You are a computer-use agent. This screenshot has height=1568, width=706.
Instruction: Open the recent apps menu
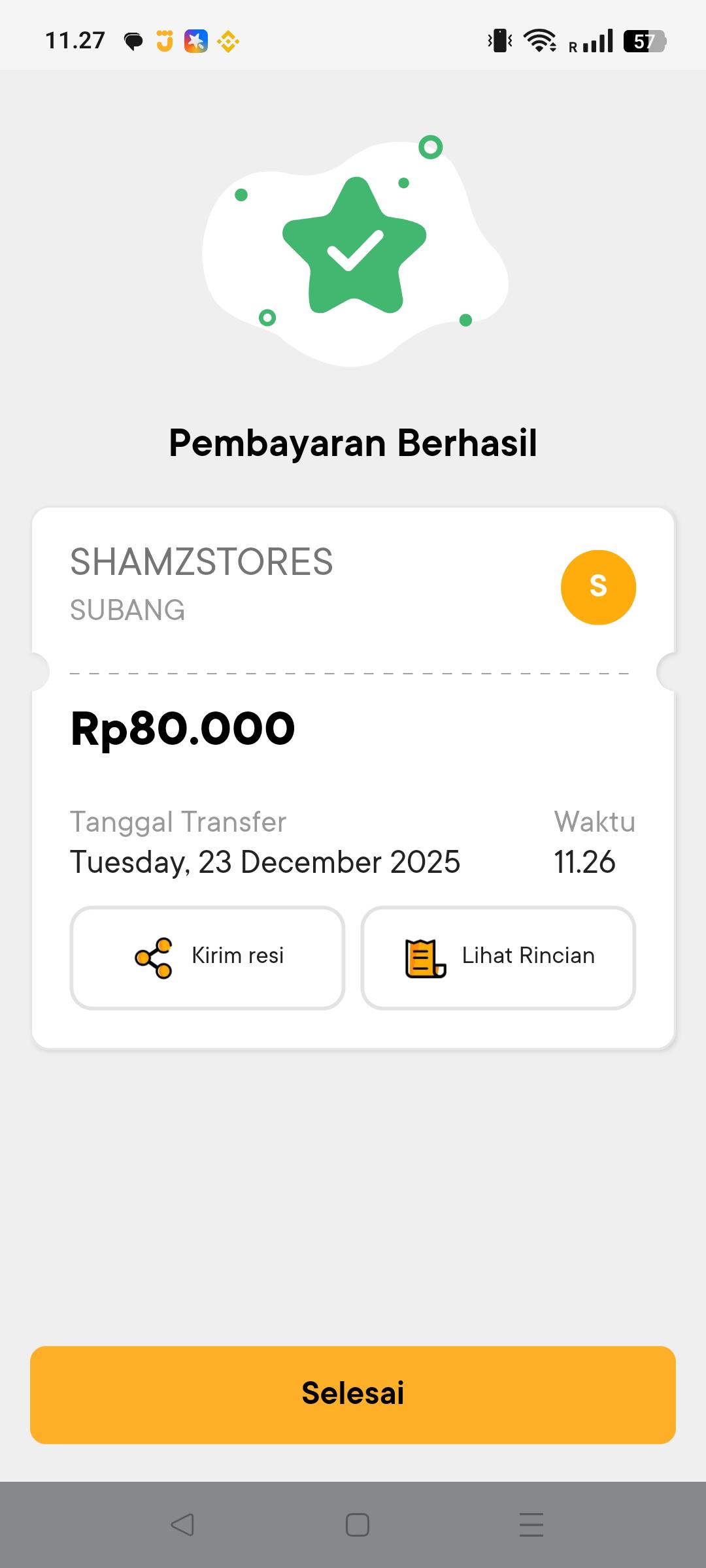[x=531, y=1525]
